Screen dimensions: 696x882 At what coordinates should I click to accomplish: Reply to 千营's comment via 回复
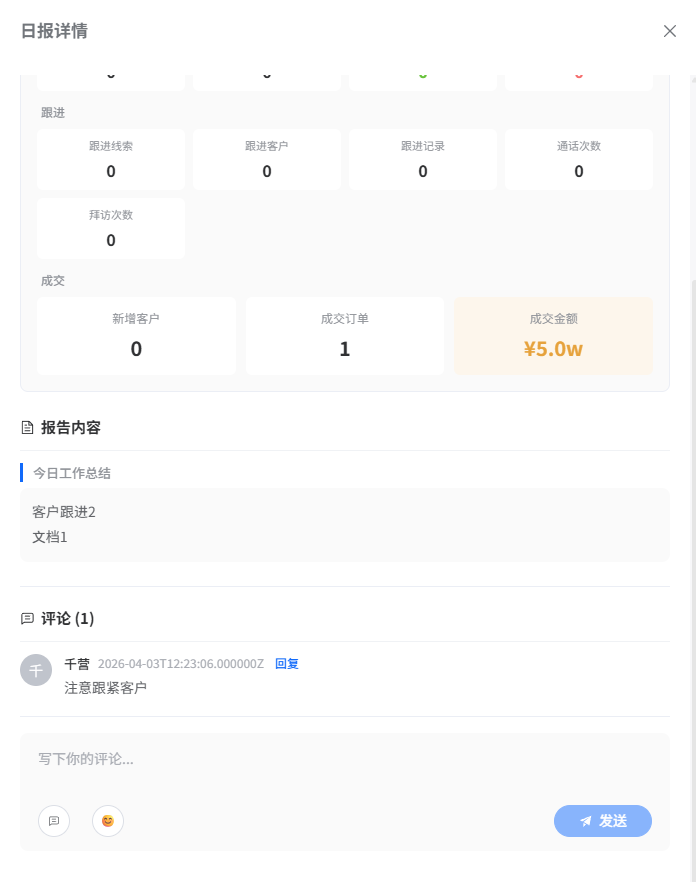tap(287, 664)
